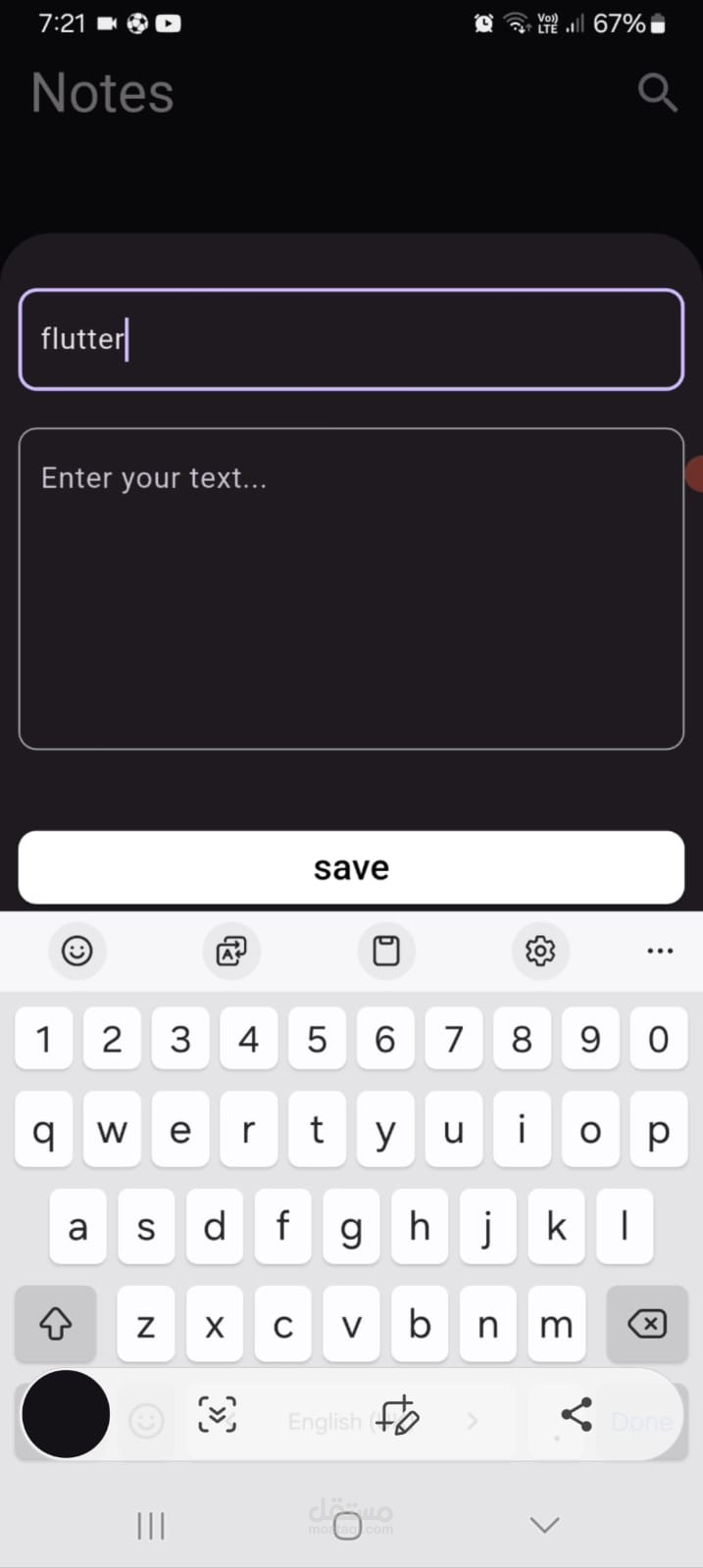Viewport: 703px width, 1568px height.
Task: Save the note with the save button
Action: [351, 867]
